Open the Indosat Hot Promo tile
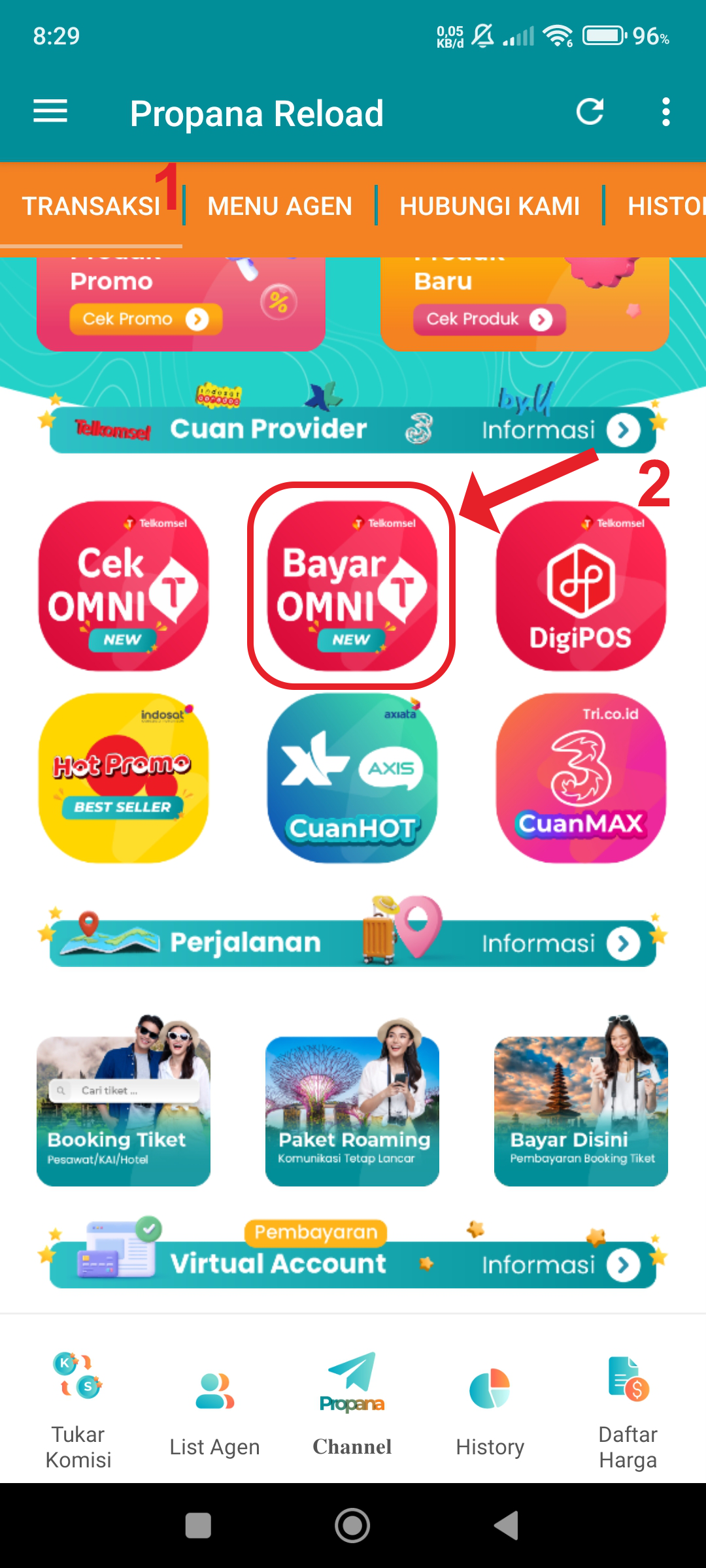 124,778
